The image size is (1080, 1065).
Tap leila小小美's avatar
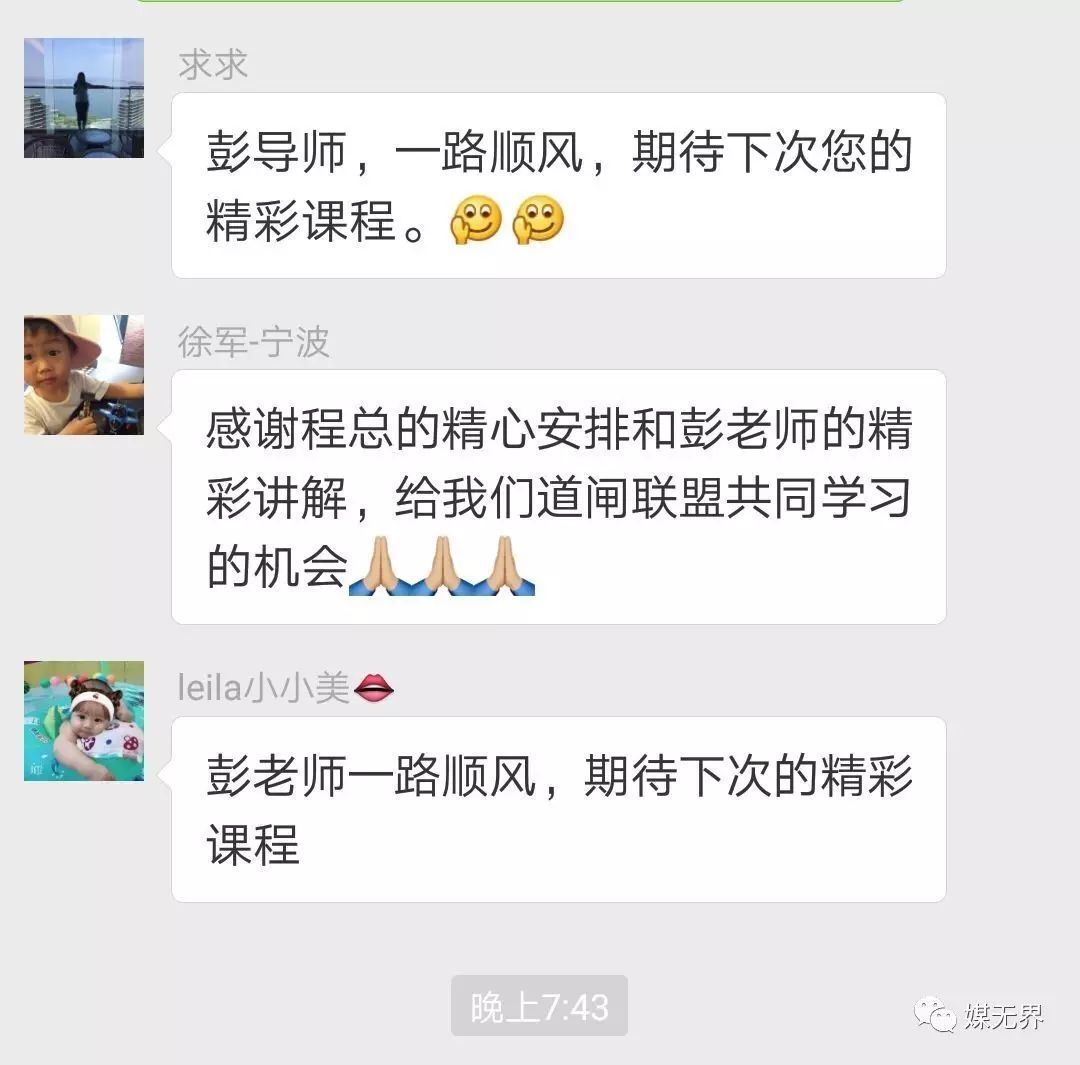click(84, 721)
